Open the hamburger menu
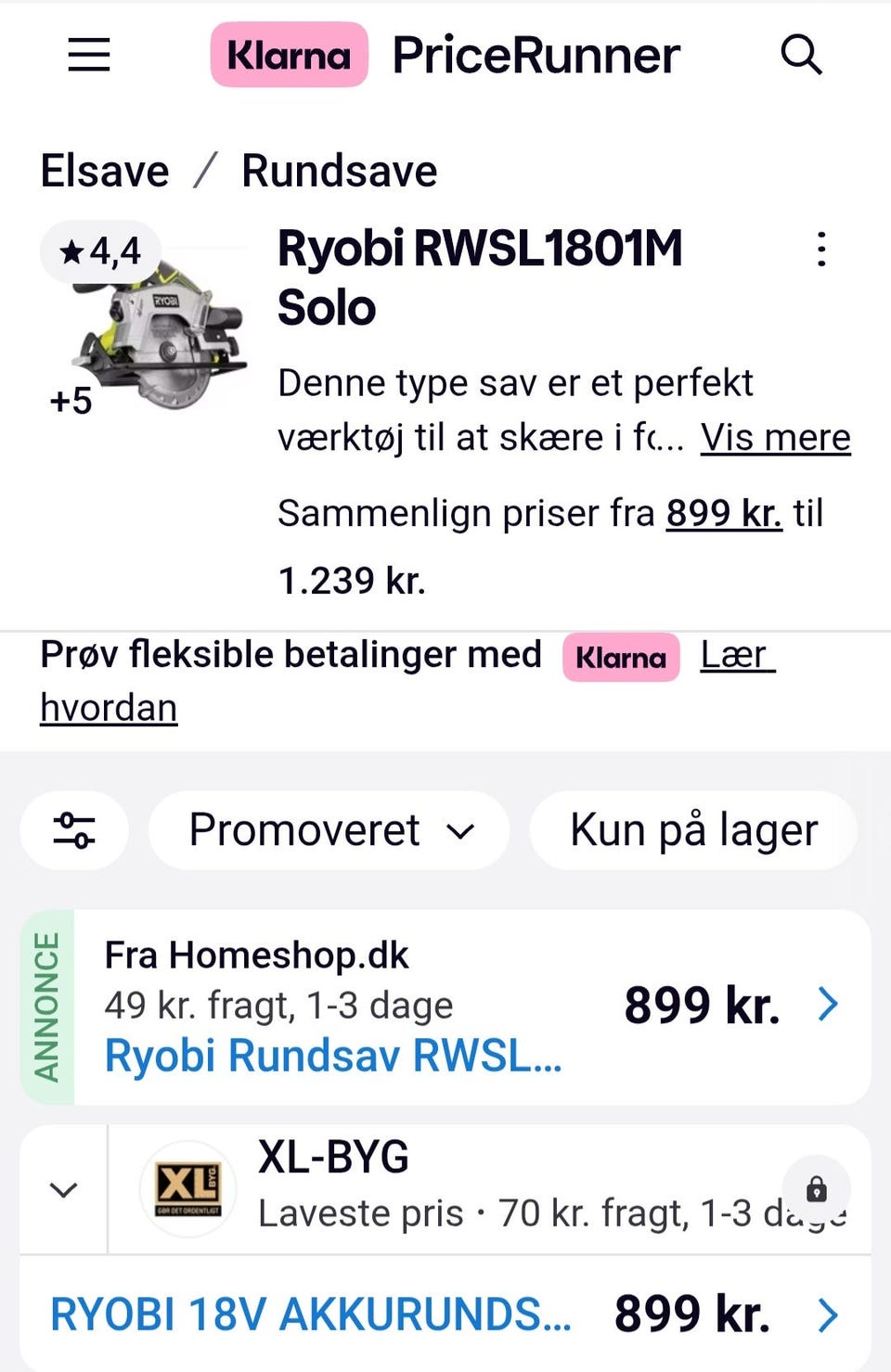Screen dimensions: 891x1372 [88, 56]
